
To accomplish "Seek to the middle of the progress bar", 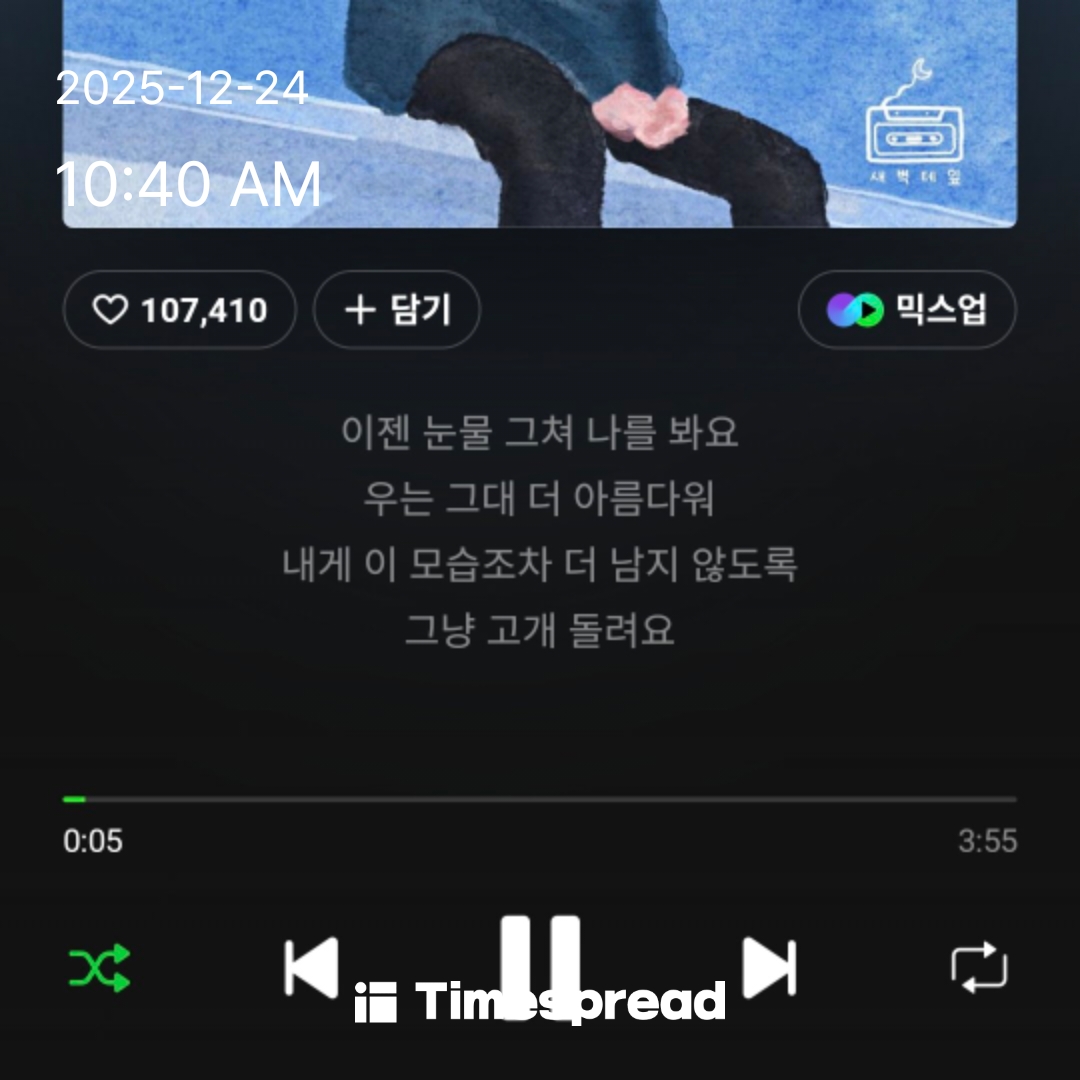I will (x=540, y=799).
